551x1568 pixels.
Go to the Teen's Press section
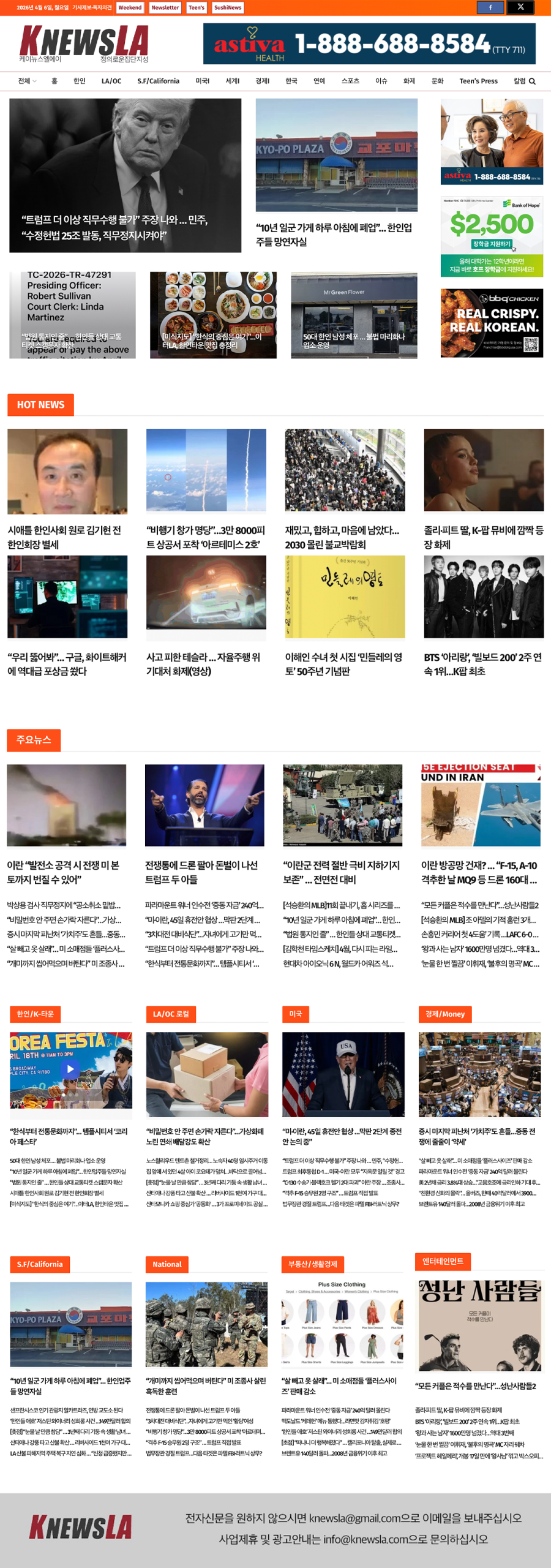(x=478, y=81)
